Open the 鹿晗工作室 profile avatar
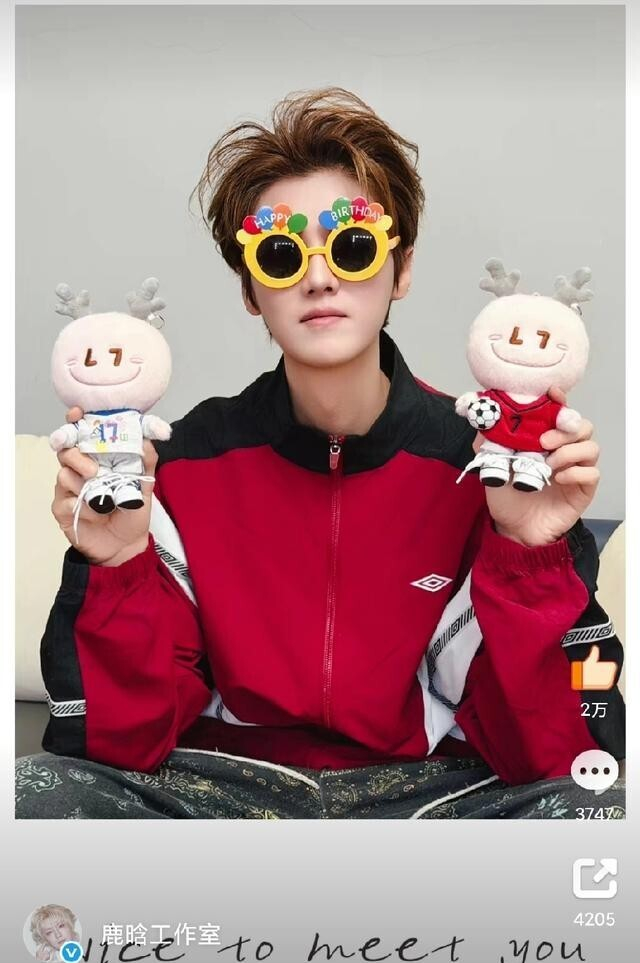 (53, 934)
